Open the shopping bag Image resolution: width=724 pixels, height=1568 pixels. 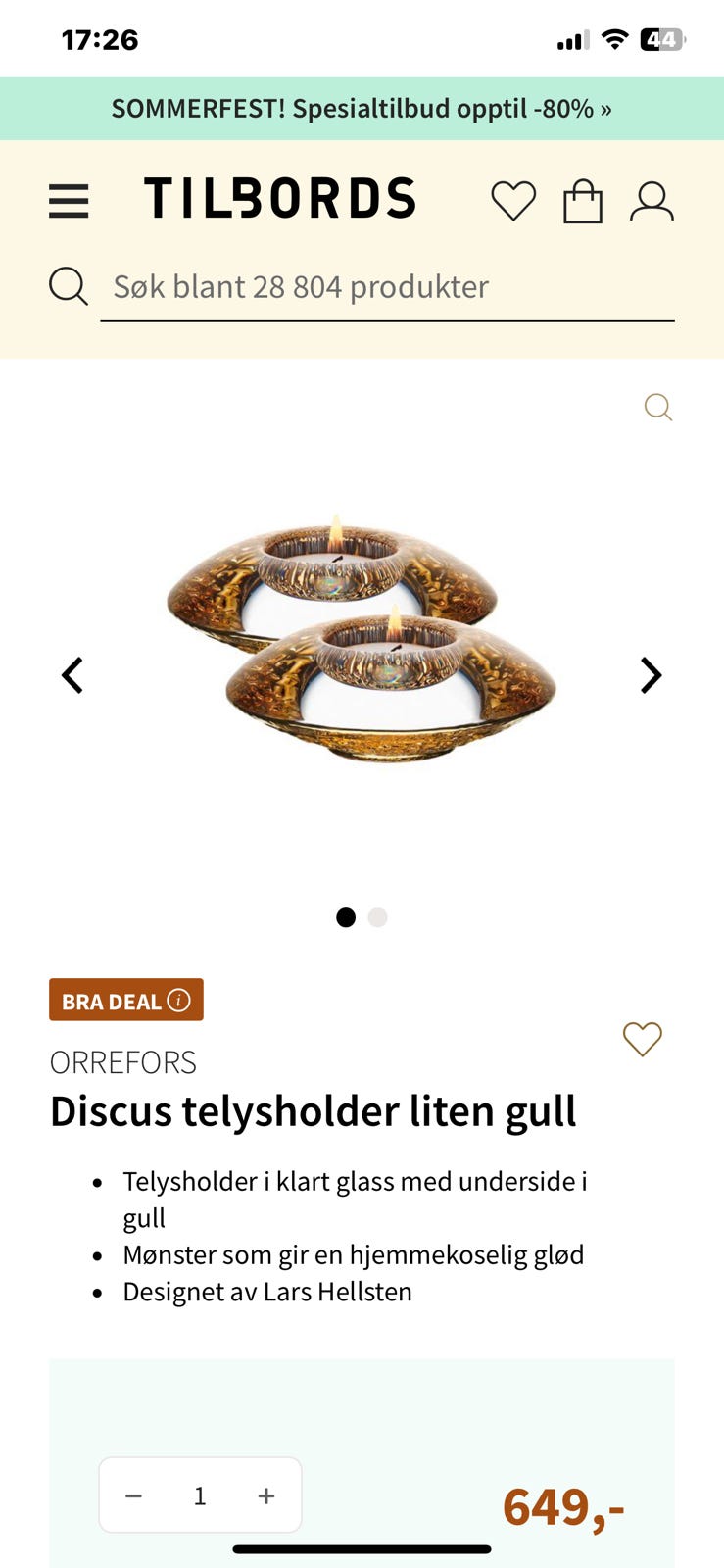583,201
